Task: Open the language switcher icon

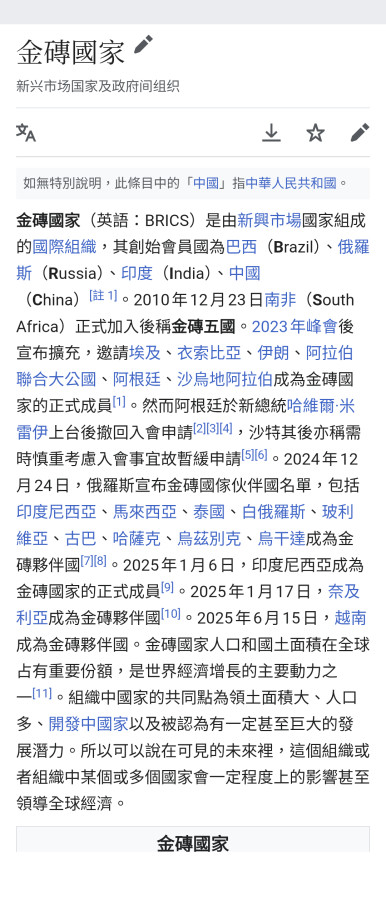Action: pos(26,133)
